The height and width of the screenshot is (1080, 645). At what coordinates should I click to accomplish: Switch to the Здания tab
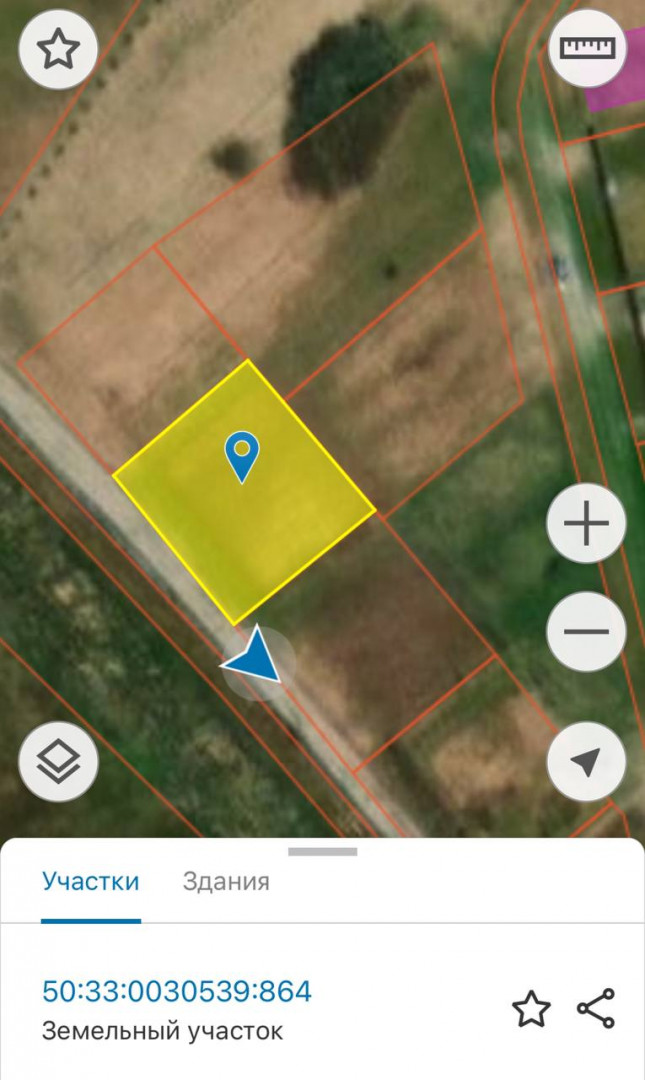pyautogui.click(x=226, y=882)
